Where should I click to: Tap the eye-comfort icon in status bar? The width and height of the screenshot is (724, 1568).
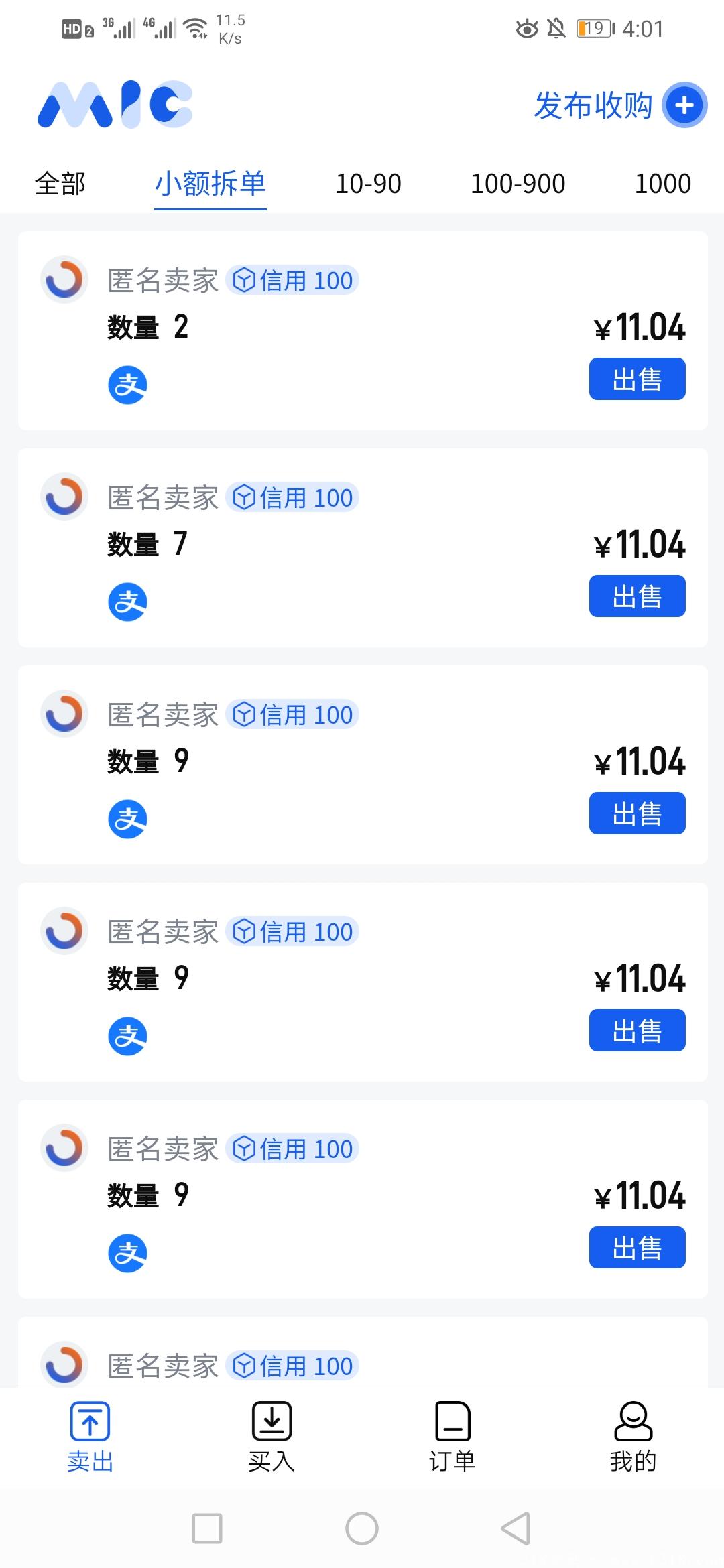[x=526, y=28]
